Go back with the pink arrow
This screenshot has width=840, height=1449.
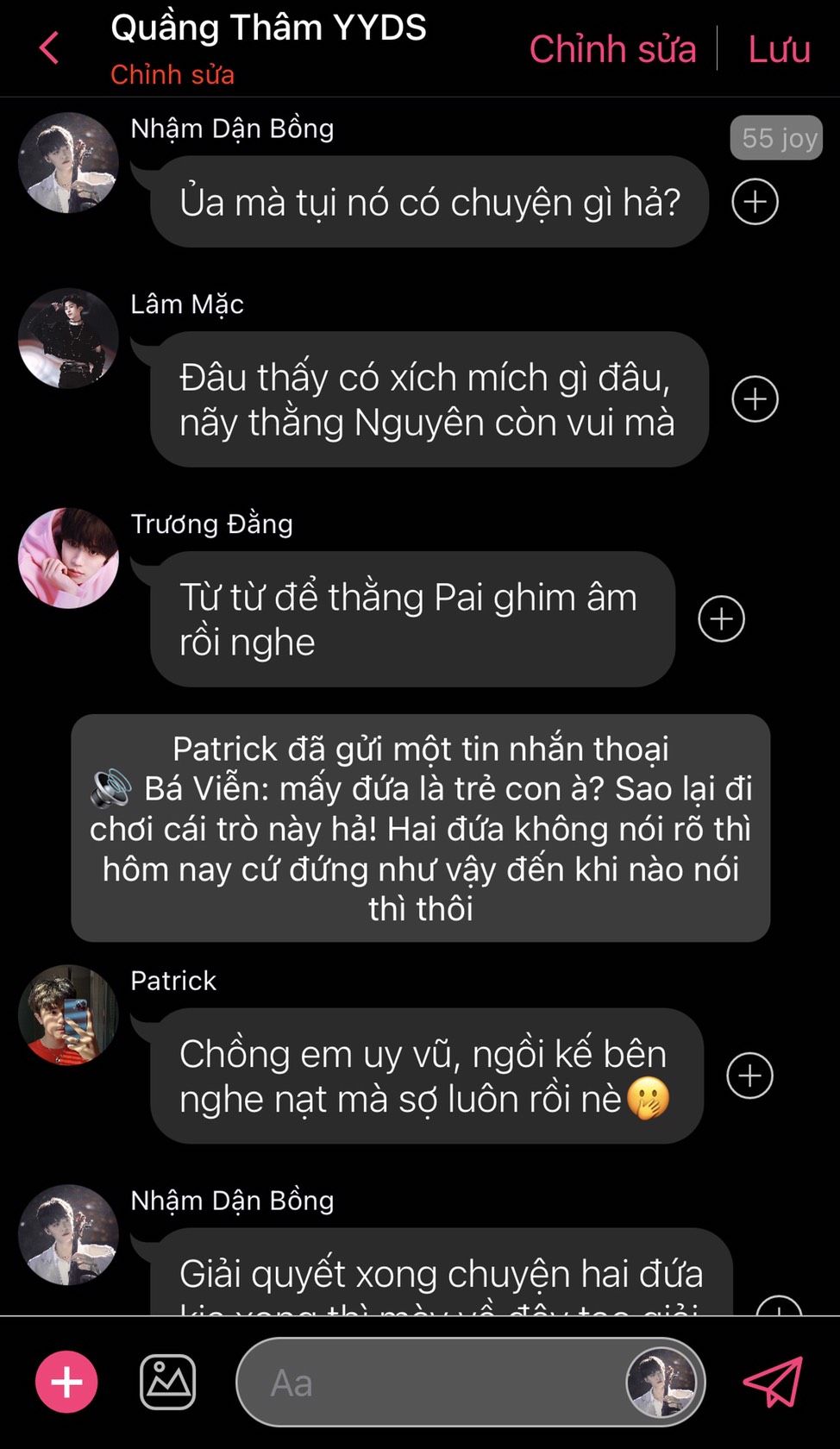(x=49, y=48)
